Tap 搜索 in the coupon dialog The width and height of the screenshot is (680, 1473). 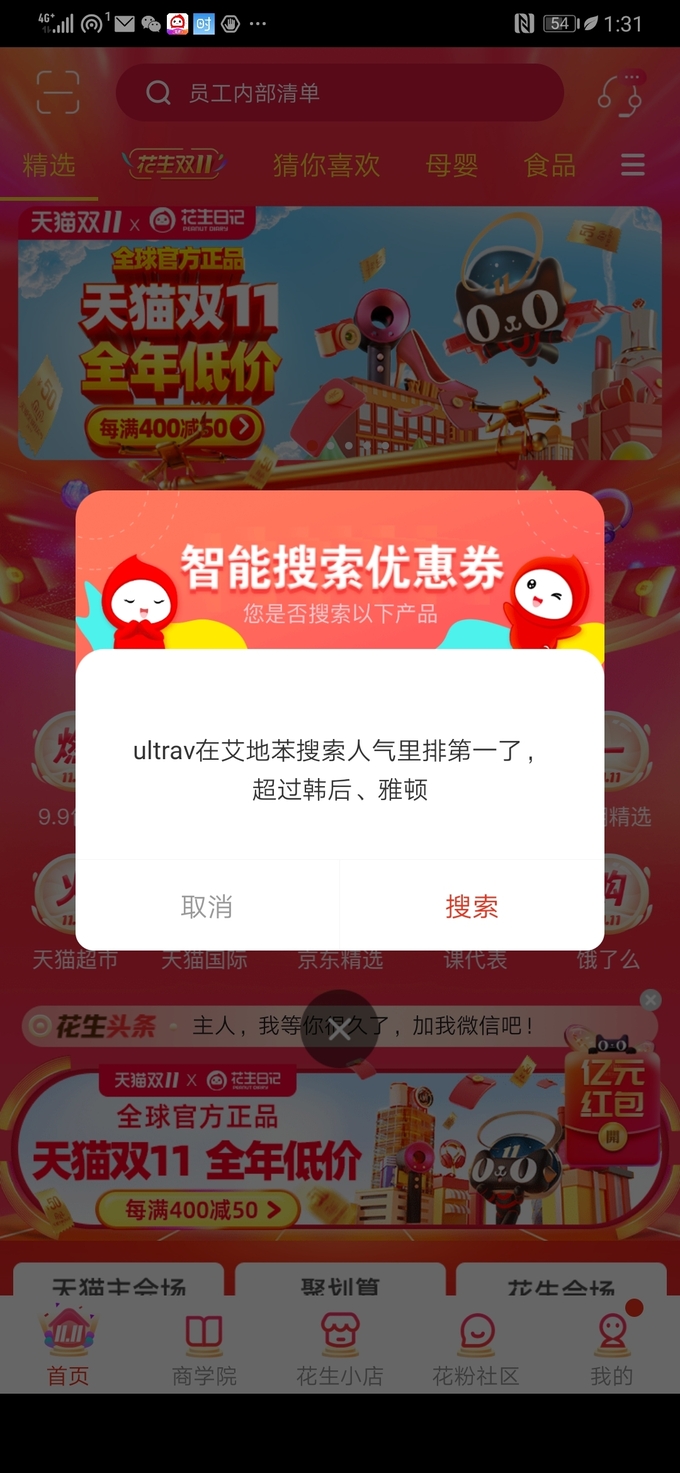(471, 906)
